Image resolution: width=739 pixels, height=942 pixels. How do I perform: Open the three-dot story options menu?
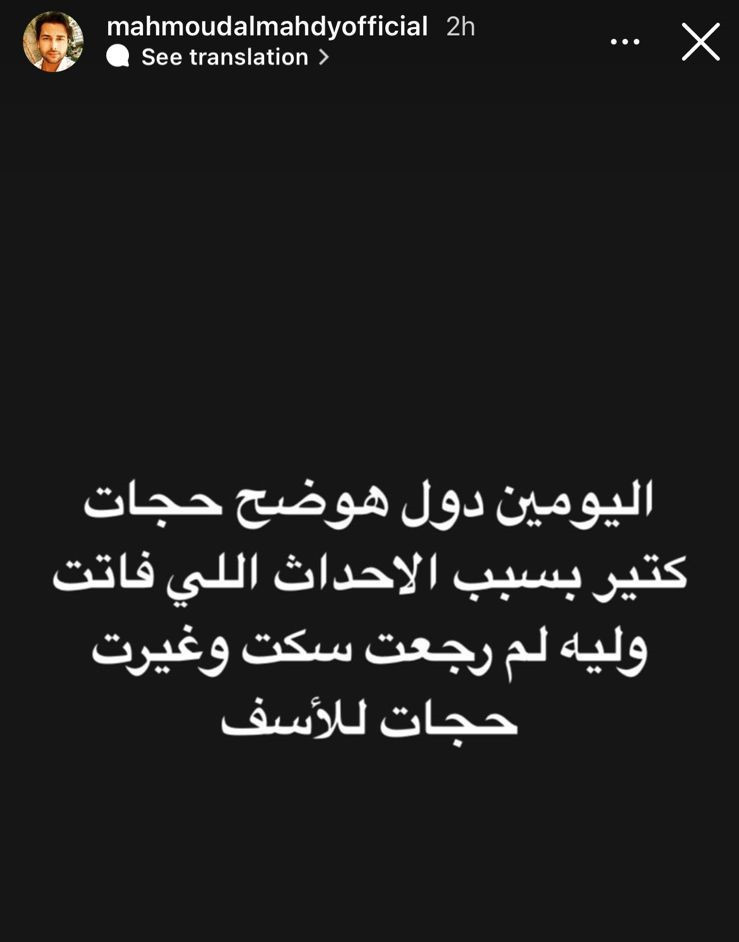coord(625,42)
